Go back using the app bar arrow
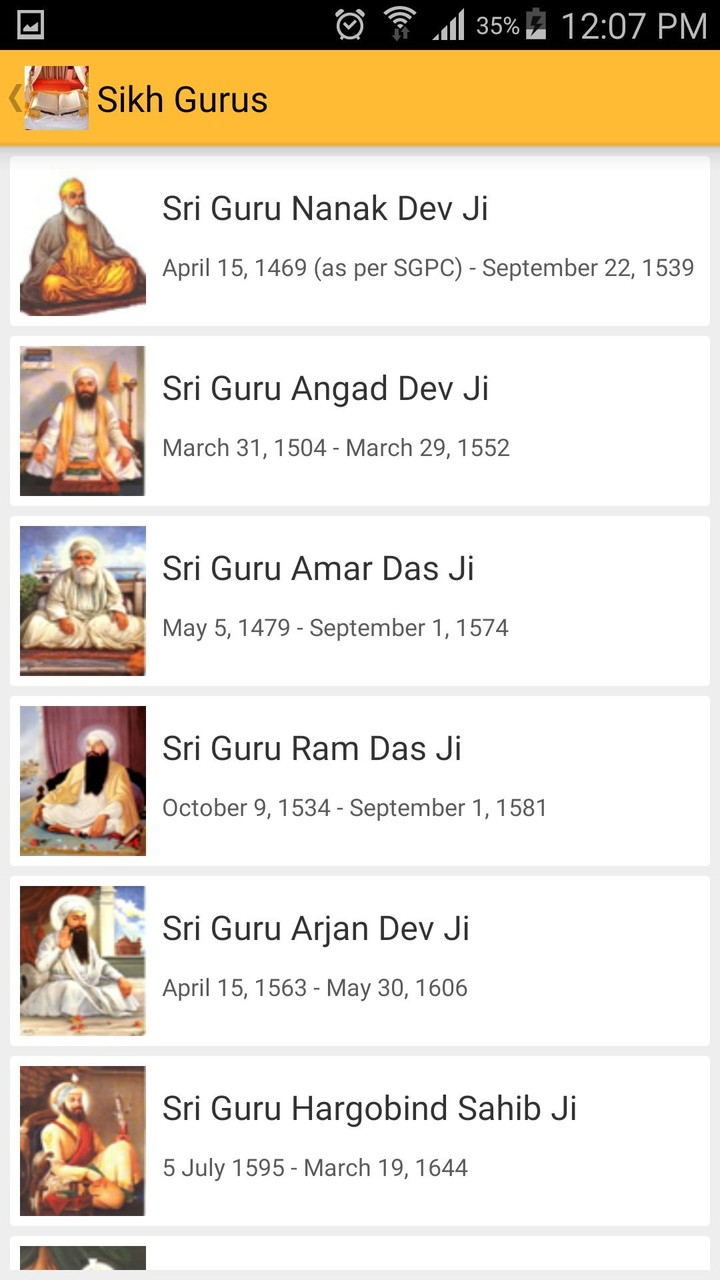The width and height of the screenshot is (720, 1280). (x=14, y=98)
